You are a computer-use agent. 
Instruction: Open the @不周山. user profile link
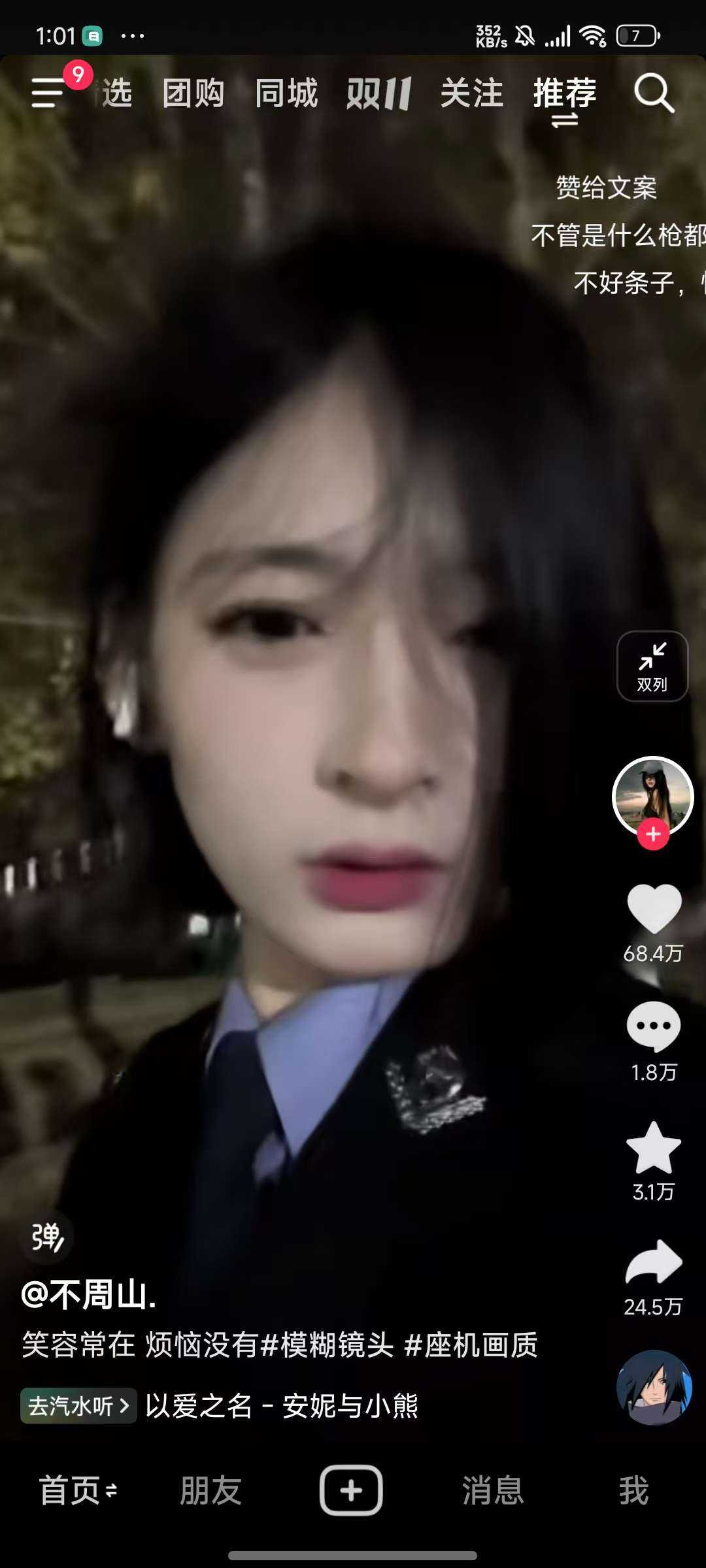(89, 1295)
